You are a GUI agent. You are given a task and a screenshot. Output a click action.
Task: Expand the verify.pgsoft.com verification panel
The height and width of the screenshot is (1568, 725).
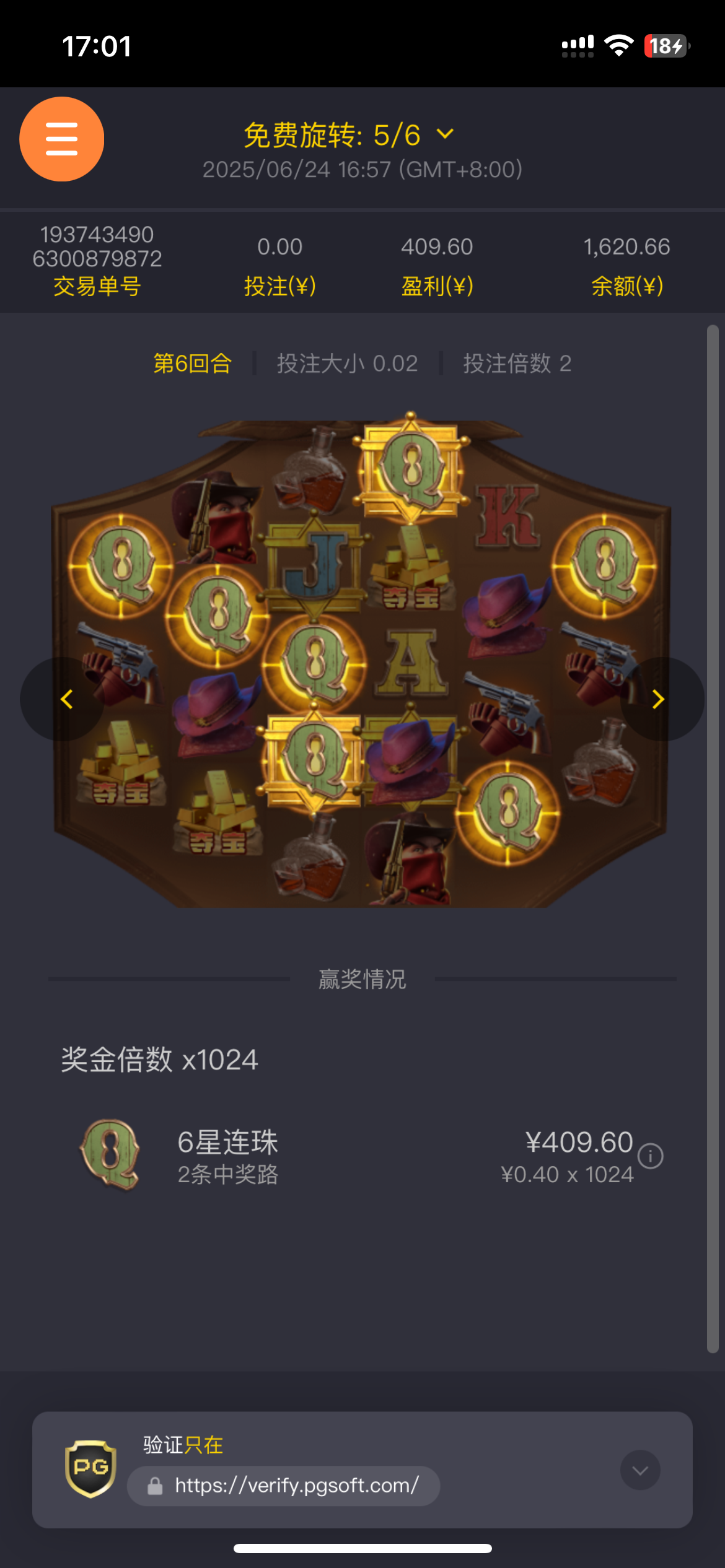pos(640,1470)
